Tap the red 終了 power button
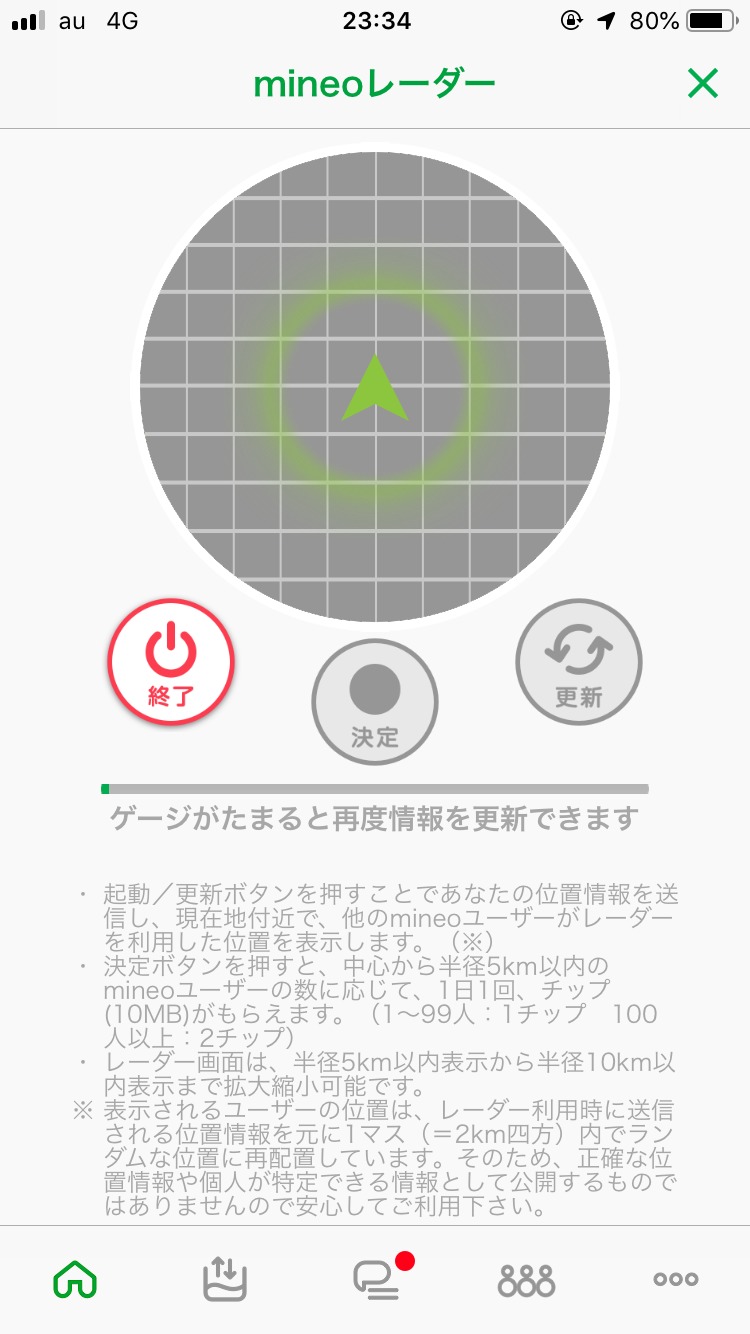Viewport: 750px width, 1334px height. (171, 661)
